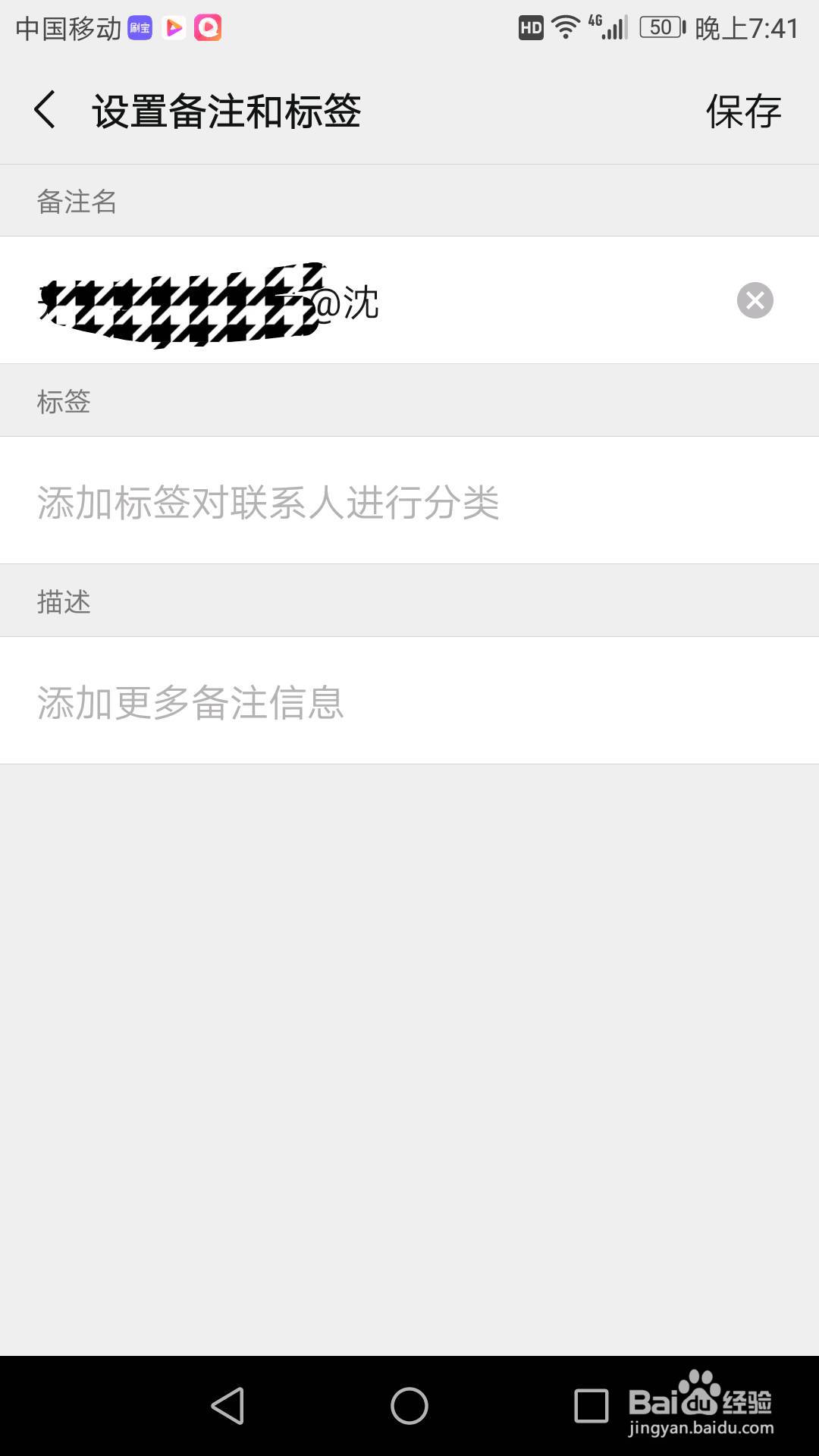
Task: Tap the 描述 section header
Action: [x=64, y=600]
